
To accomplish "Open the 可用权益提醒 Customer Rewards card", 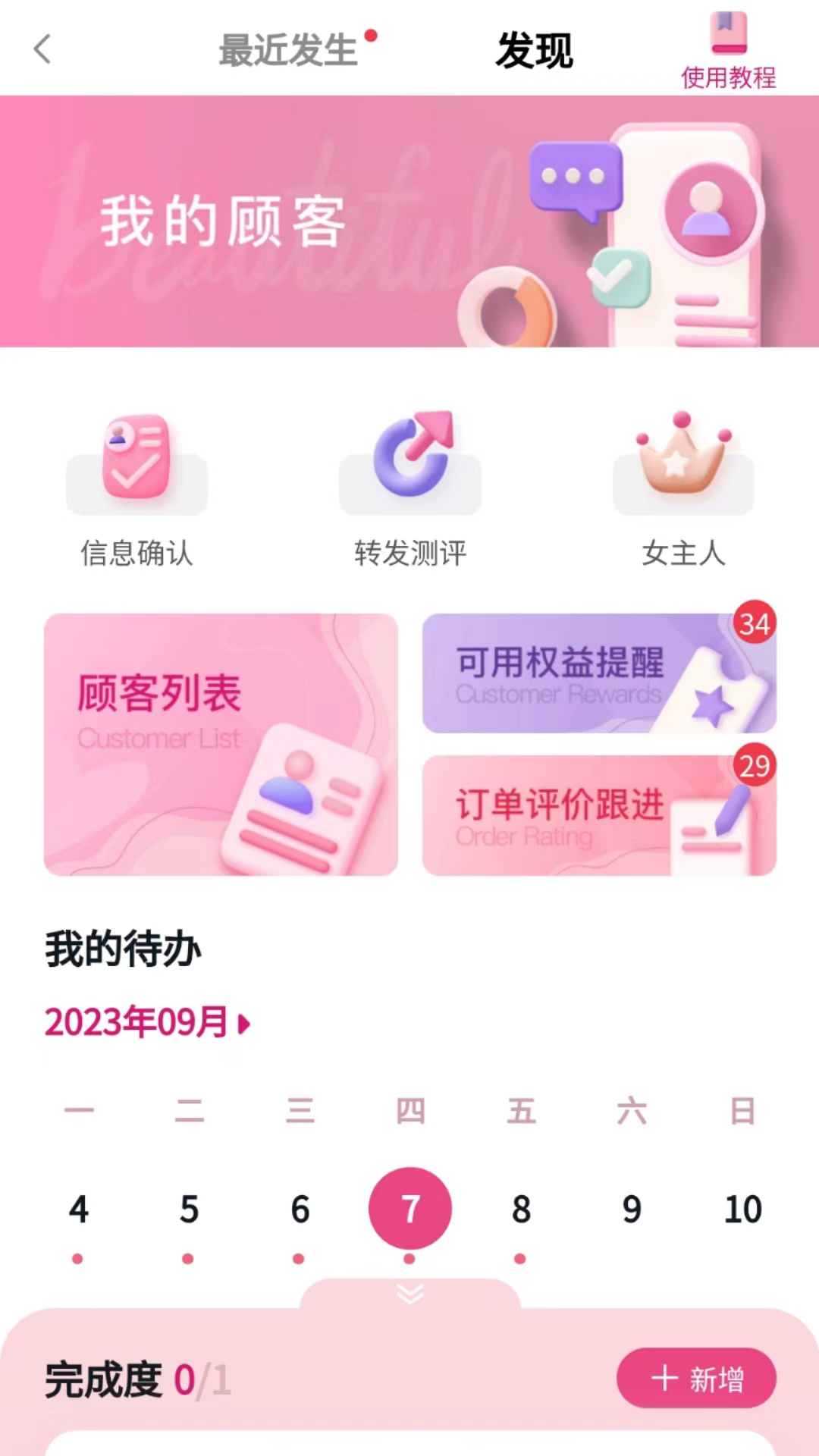I will [x=598, y=673].
